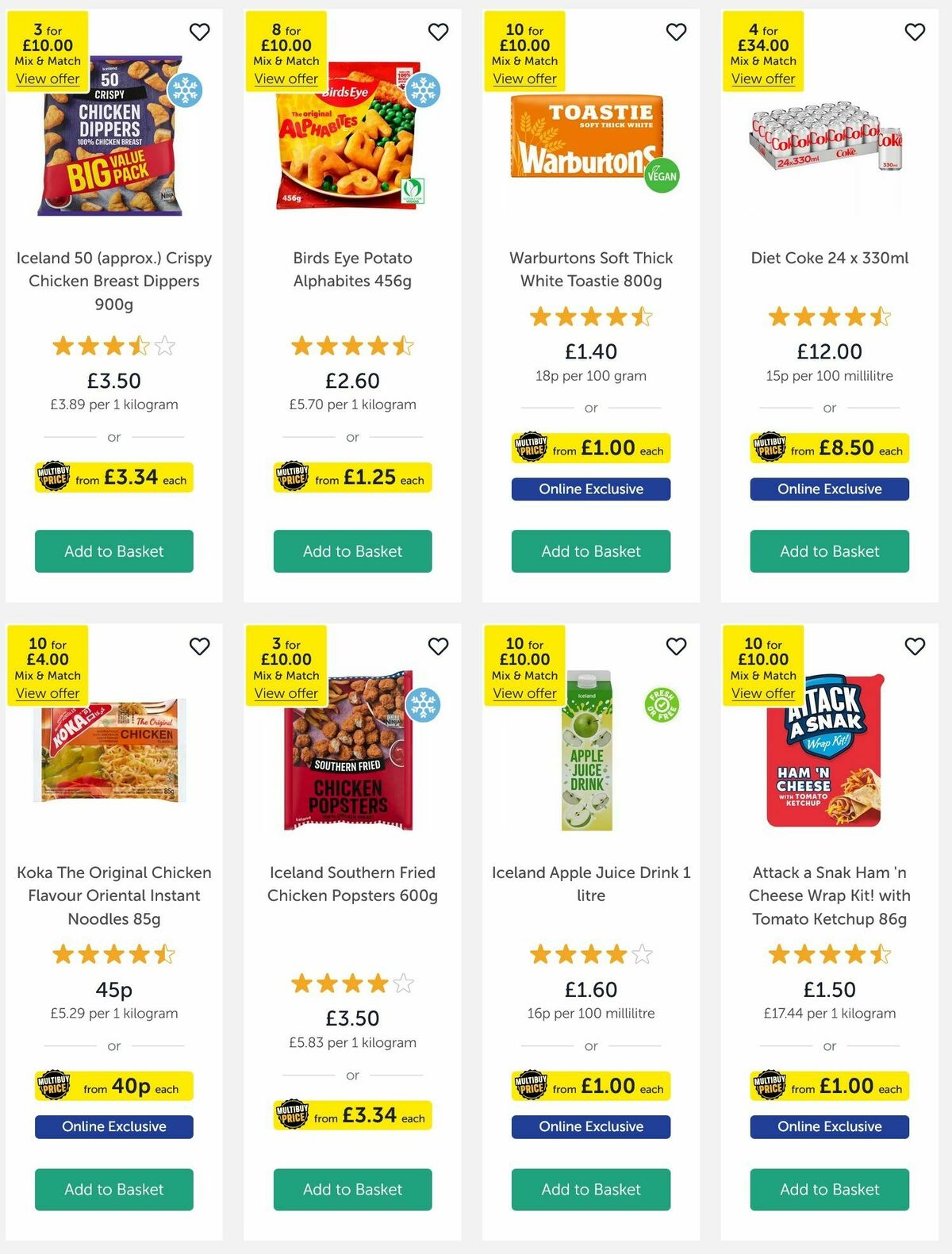Image resolution: width=952 pixels, height=1254 pixels.
Task: Add Iceland Apple Juice Drink to basket
Action: (590, 1190)
